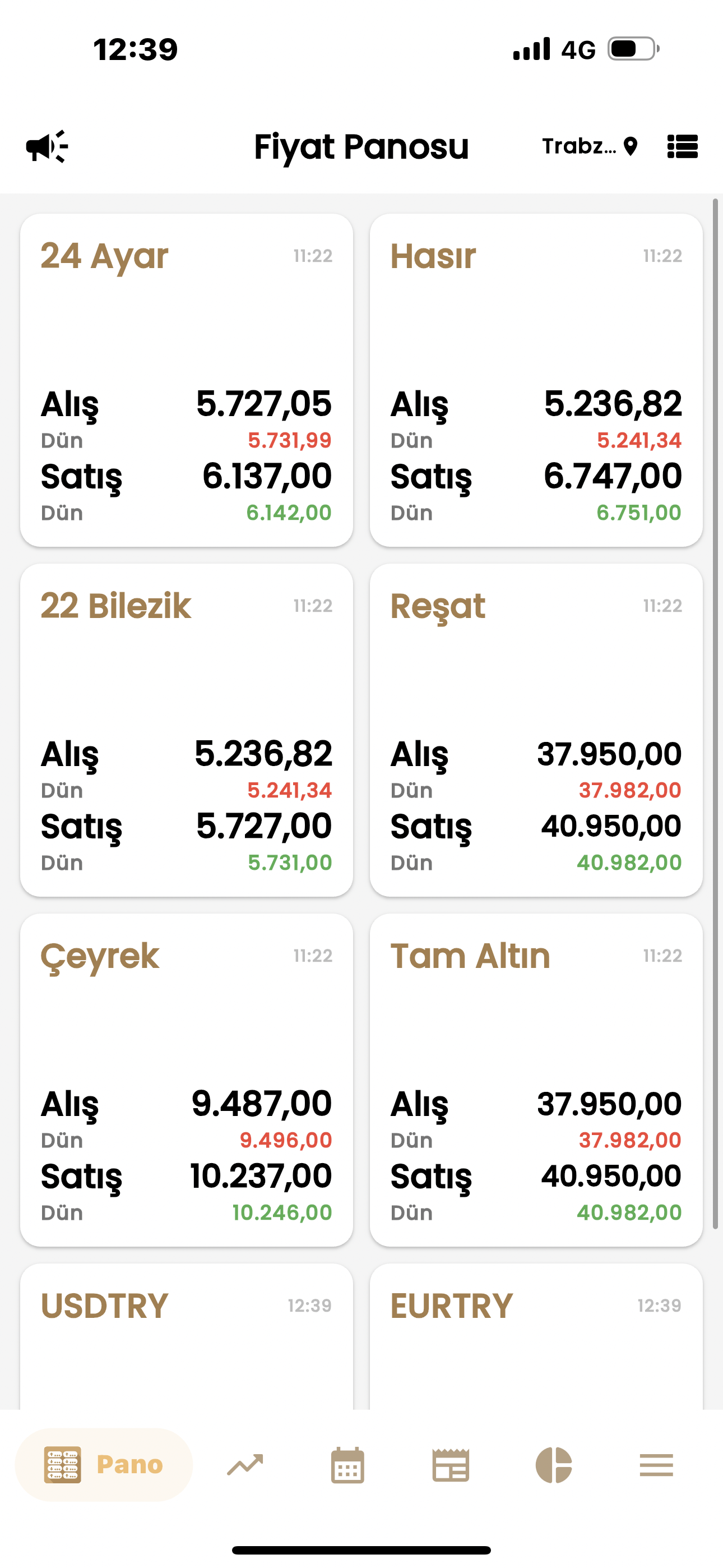Open the Çeyrek gold card
723x1568 pixels.
pyautogui.click(x=186, y=1079)
